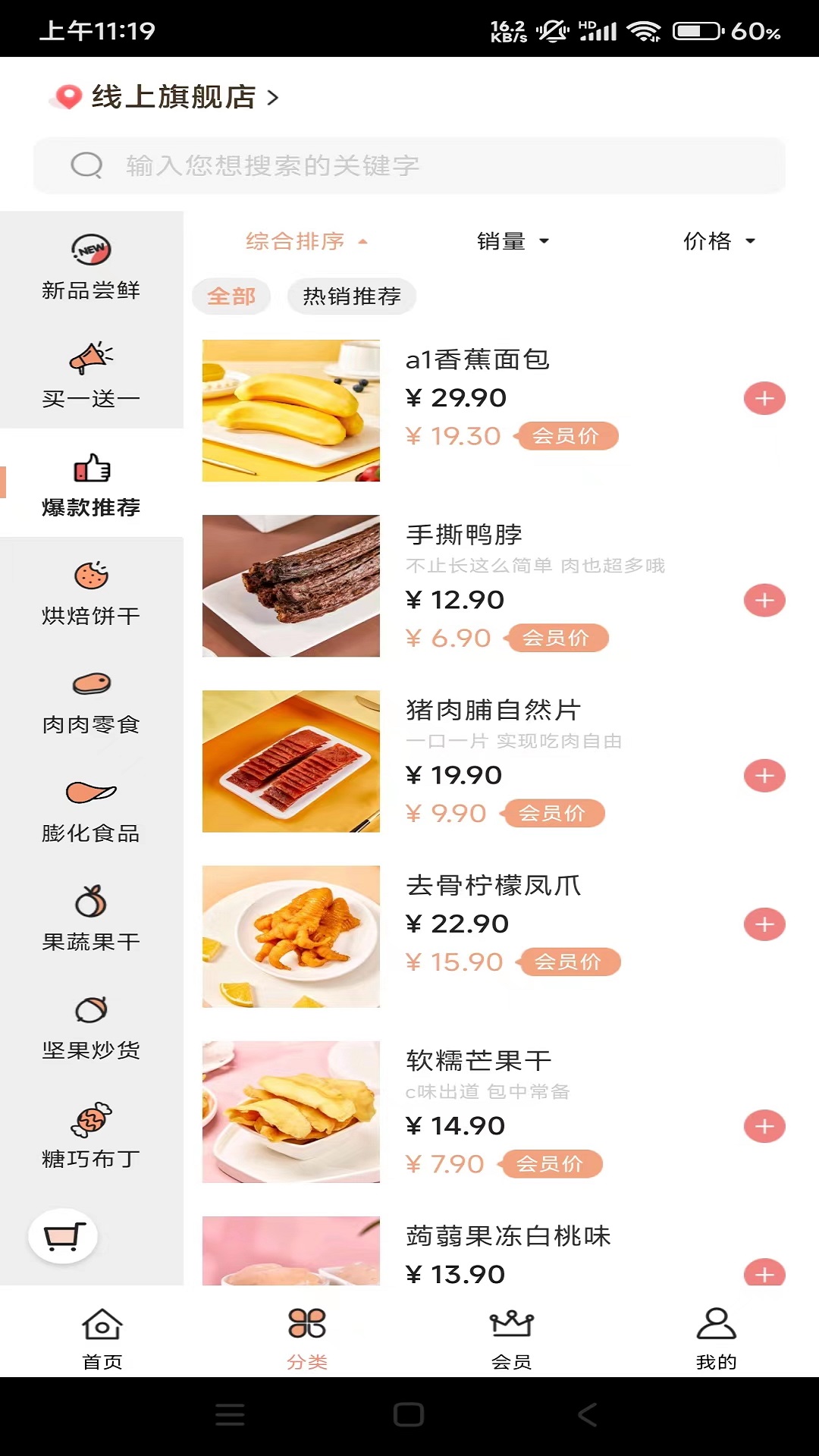
Task: Open the a1香蕉面包 product
Action: 479,361
